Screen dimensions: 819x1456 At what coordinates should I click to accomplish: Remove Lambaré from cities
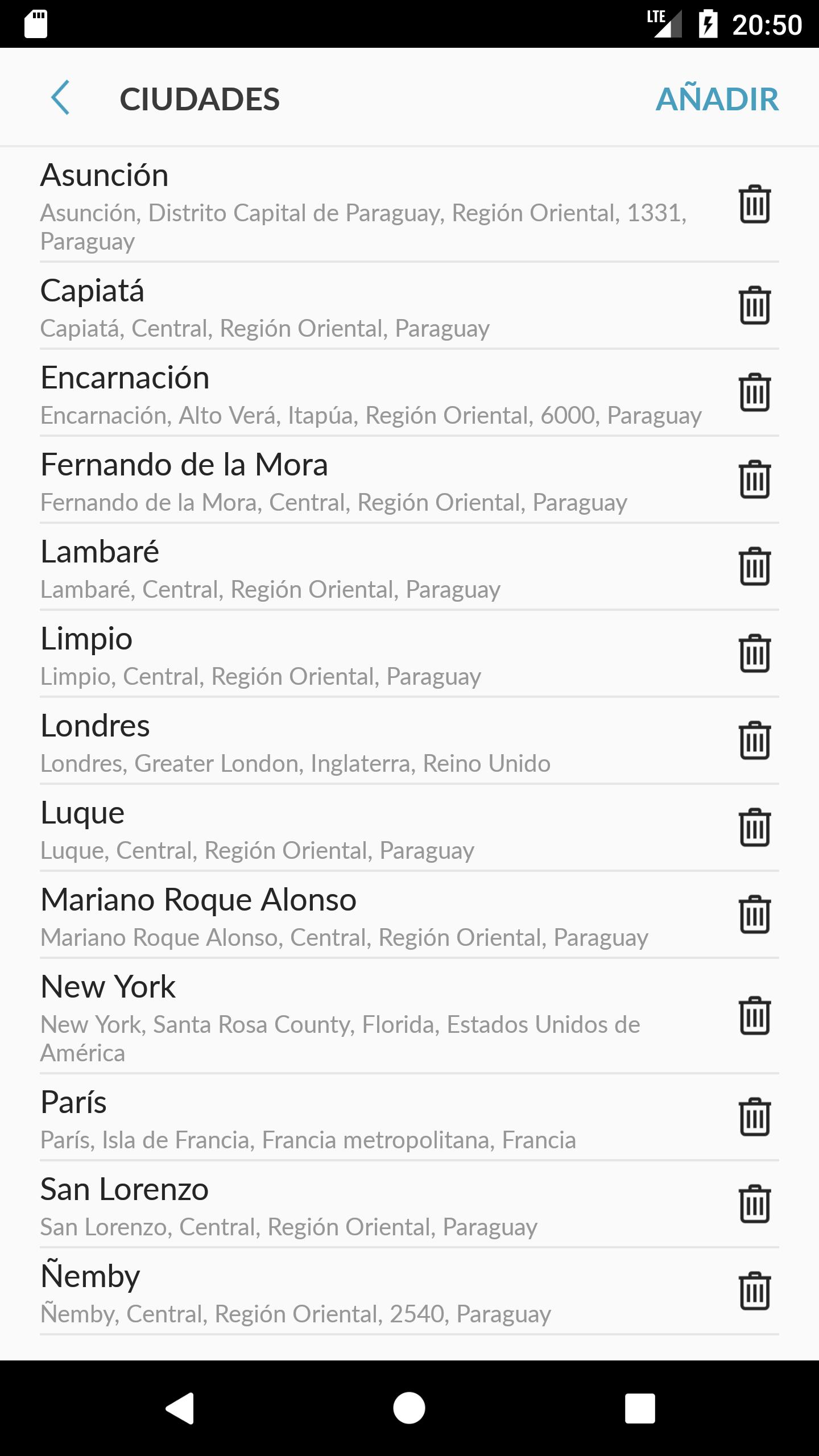pos(754,566)
